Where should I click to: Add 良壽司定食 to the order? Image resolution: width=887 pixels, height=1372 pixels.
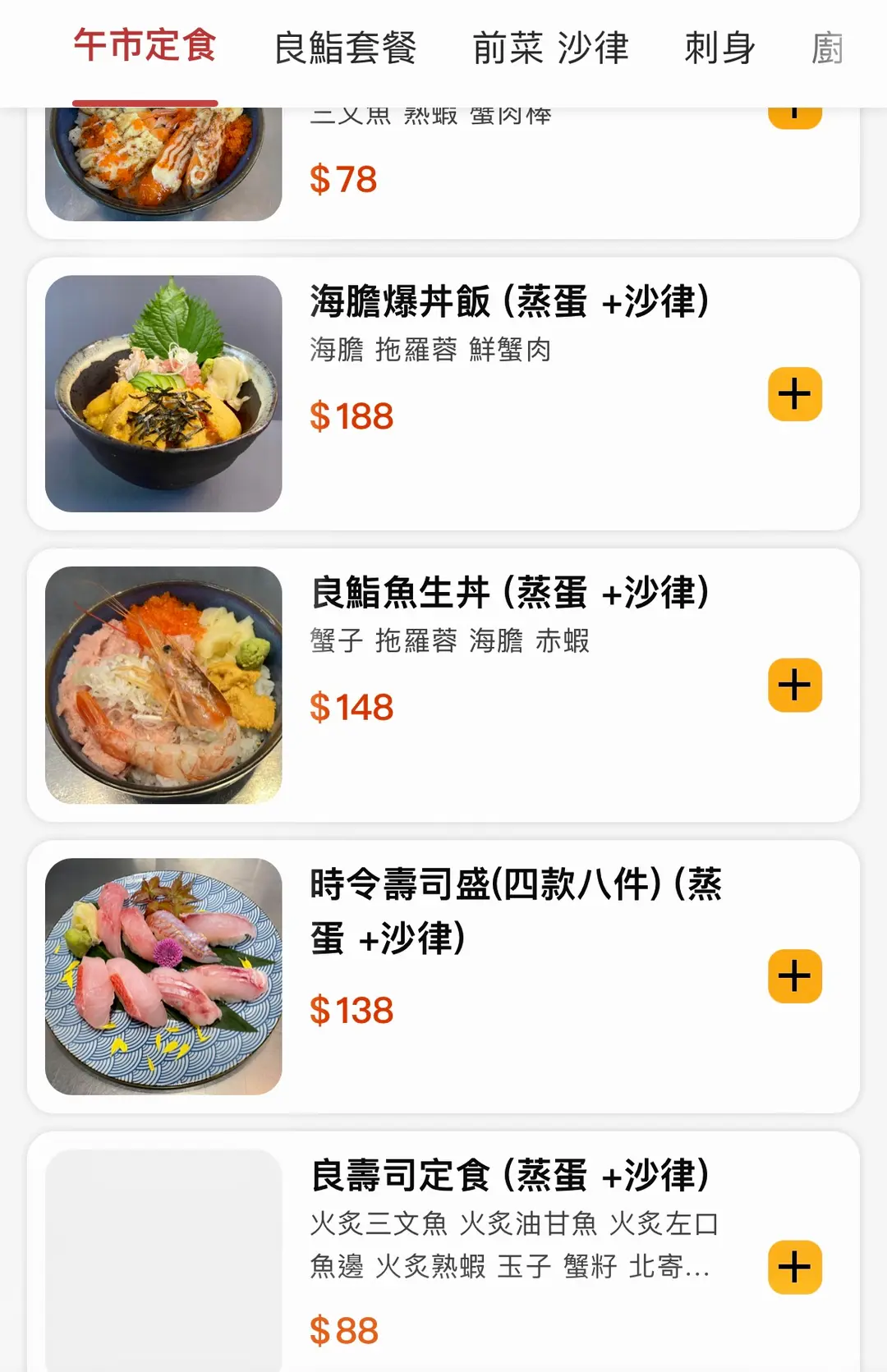794,1267
